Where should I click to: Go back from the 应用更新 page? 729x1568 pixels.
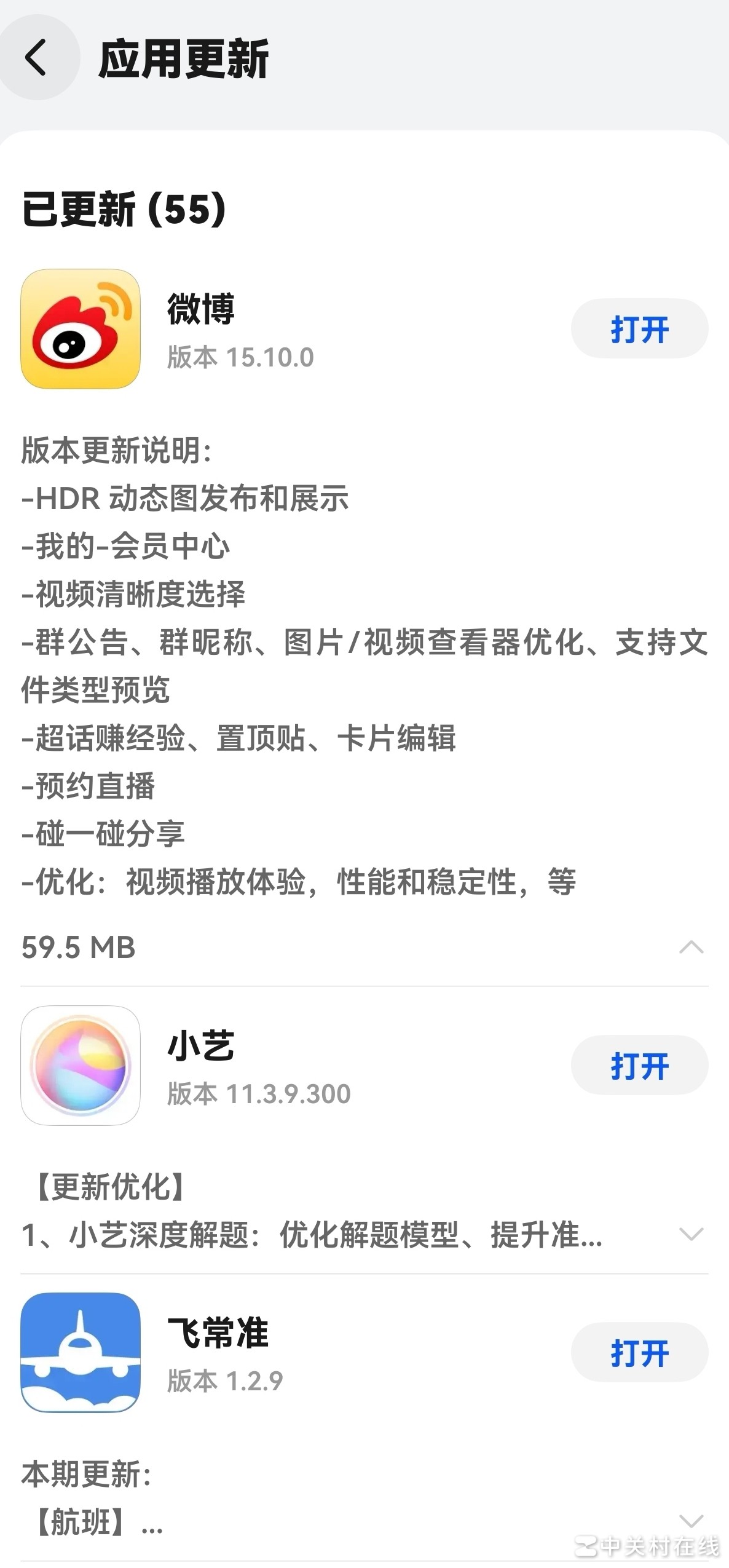pos(37,57)
